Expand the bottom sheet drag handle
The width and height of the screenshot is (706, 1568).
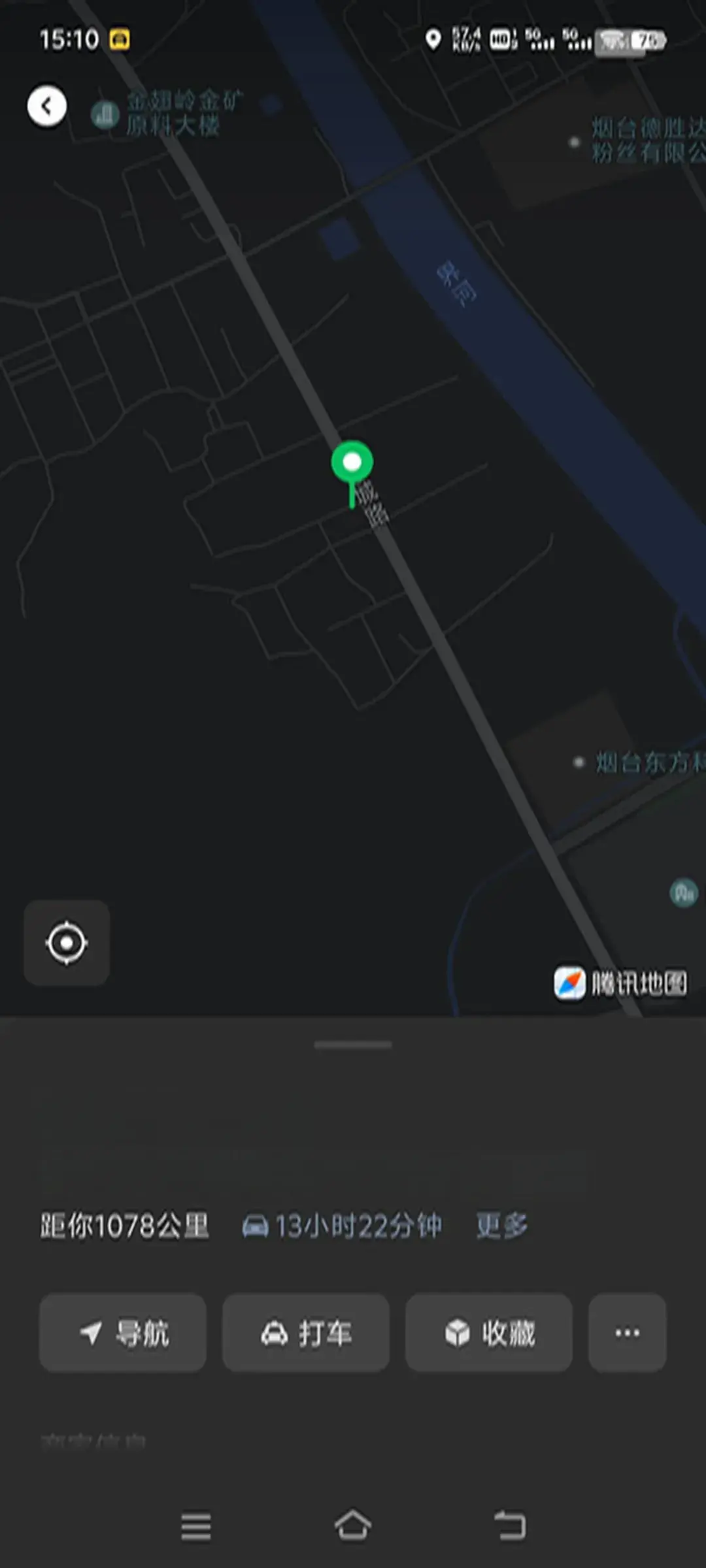[353, 1045]
